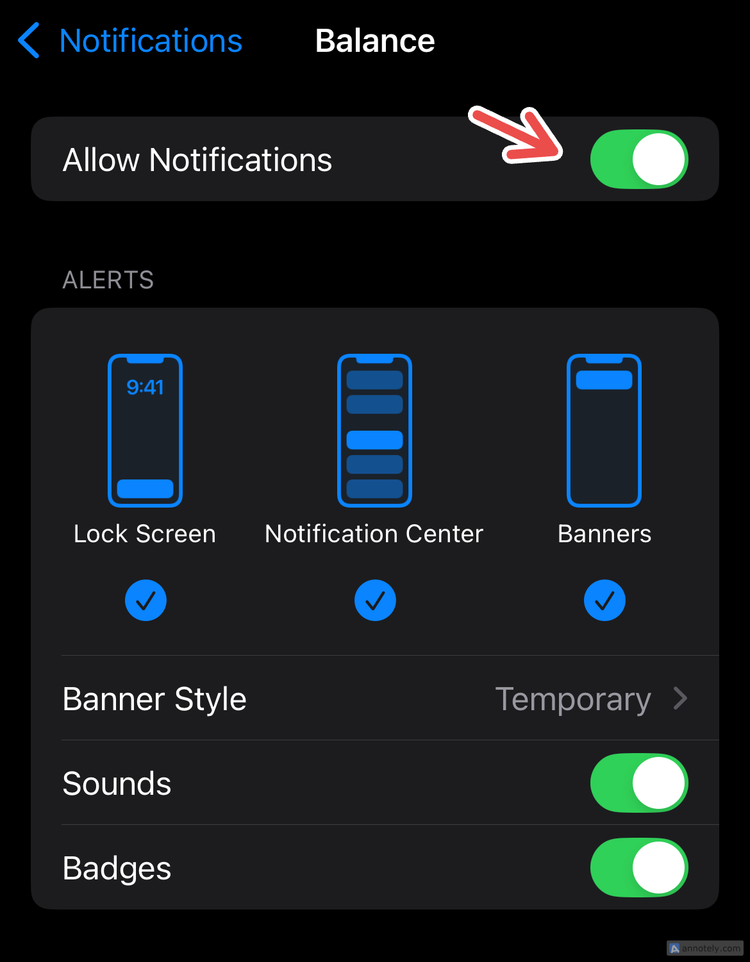750x962 pixels.
Task: Tap the back chevron arrow icon
Action: pos(27,40)
